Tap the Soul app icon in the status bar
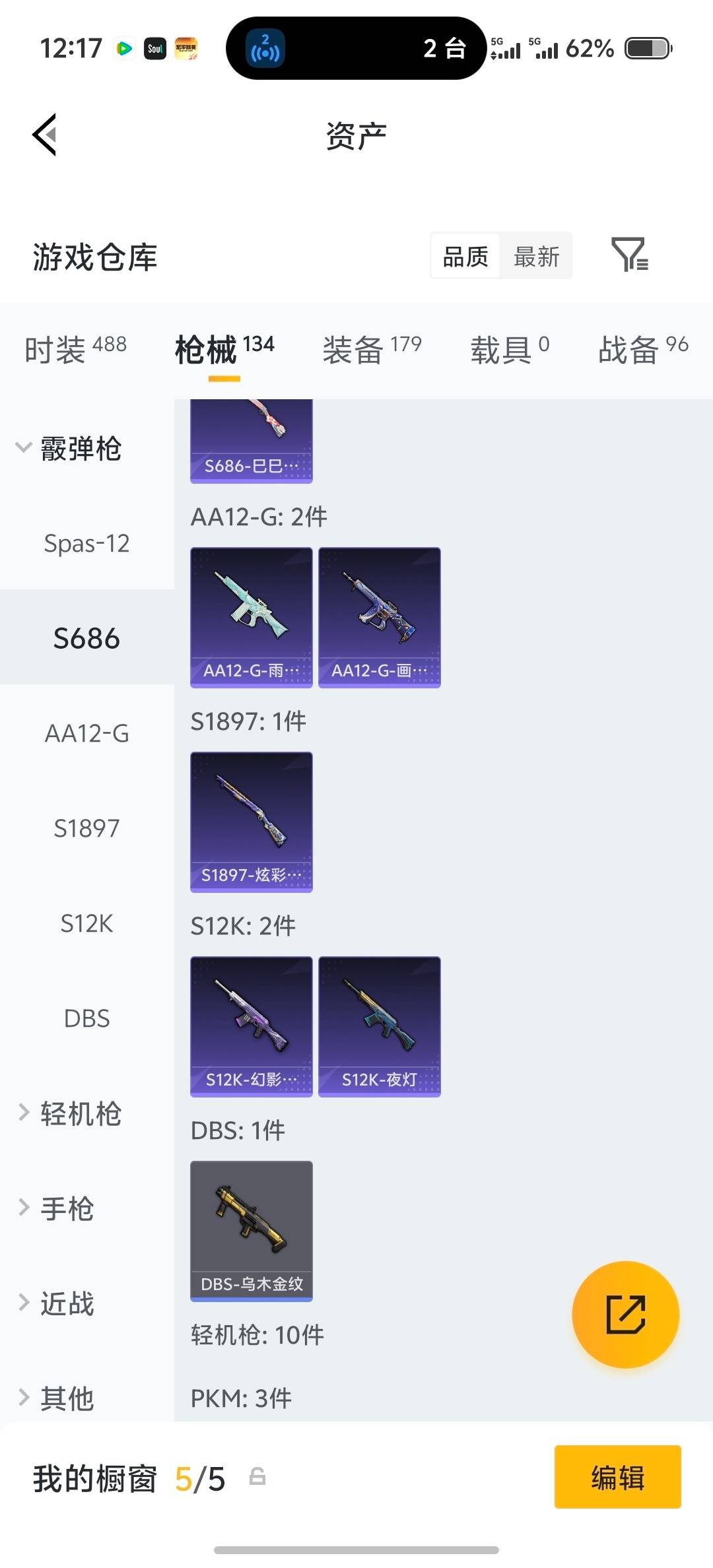Viewport: 713px width, 1568px height. pos(156,48)
